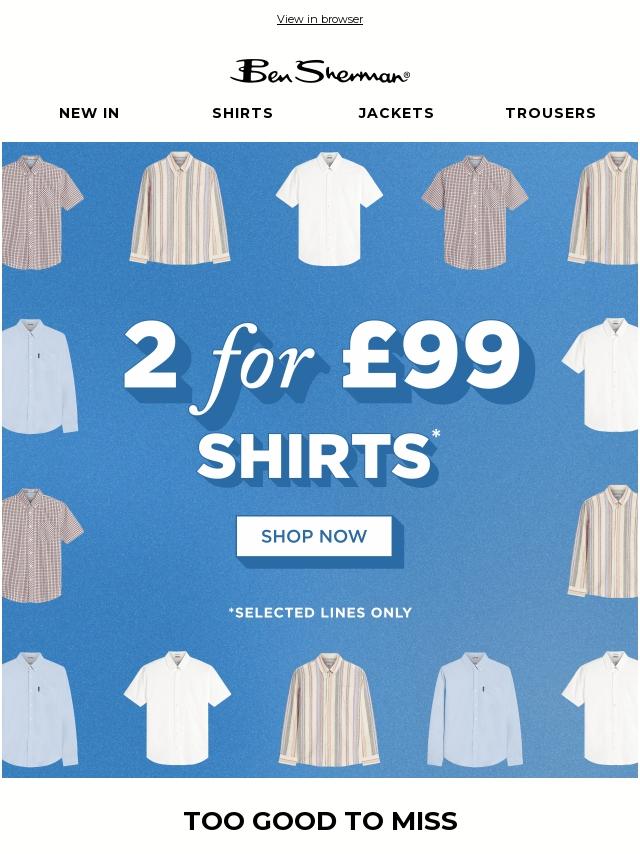
Task: Tap the Shop Now button
Action: 314,536
